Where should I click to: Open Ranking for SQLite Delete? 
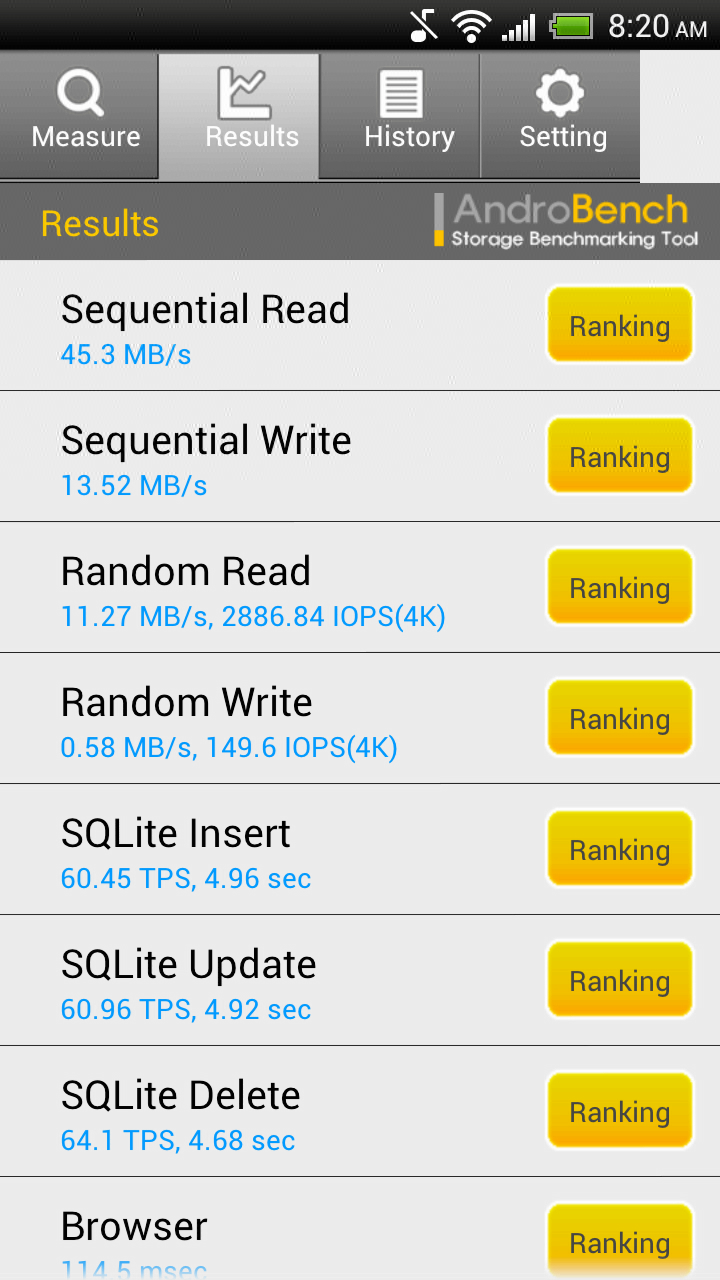619,1110
